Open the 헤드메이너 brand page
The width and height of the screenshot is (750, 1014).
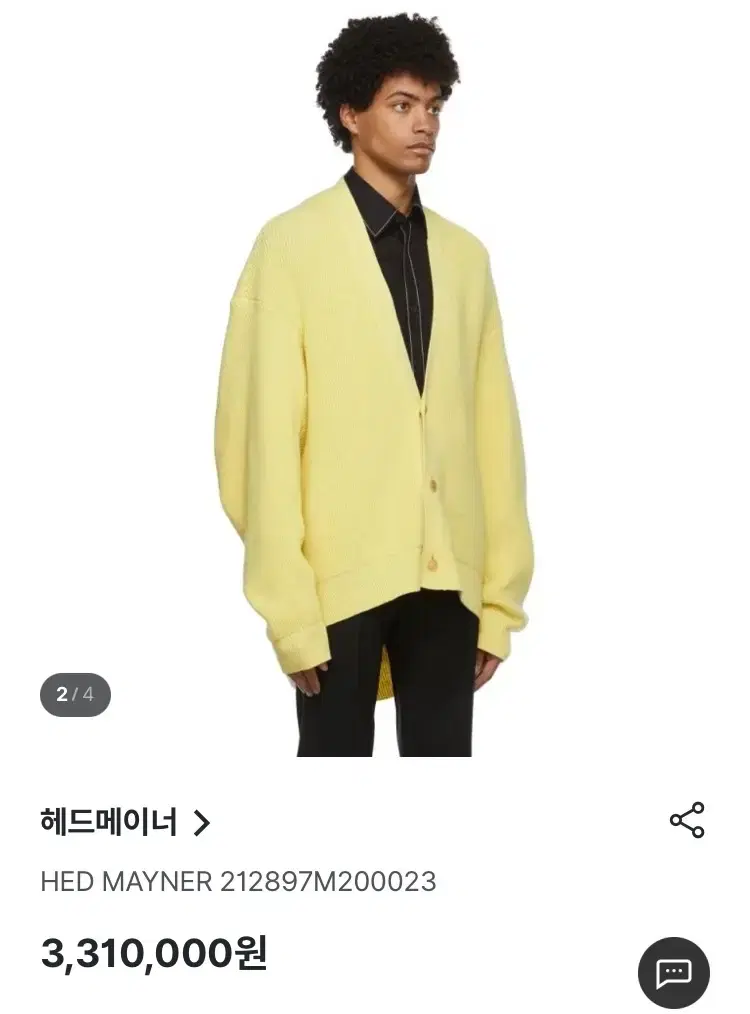tap(125, 822)
